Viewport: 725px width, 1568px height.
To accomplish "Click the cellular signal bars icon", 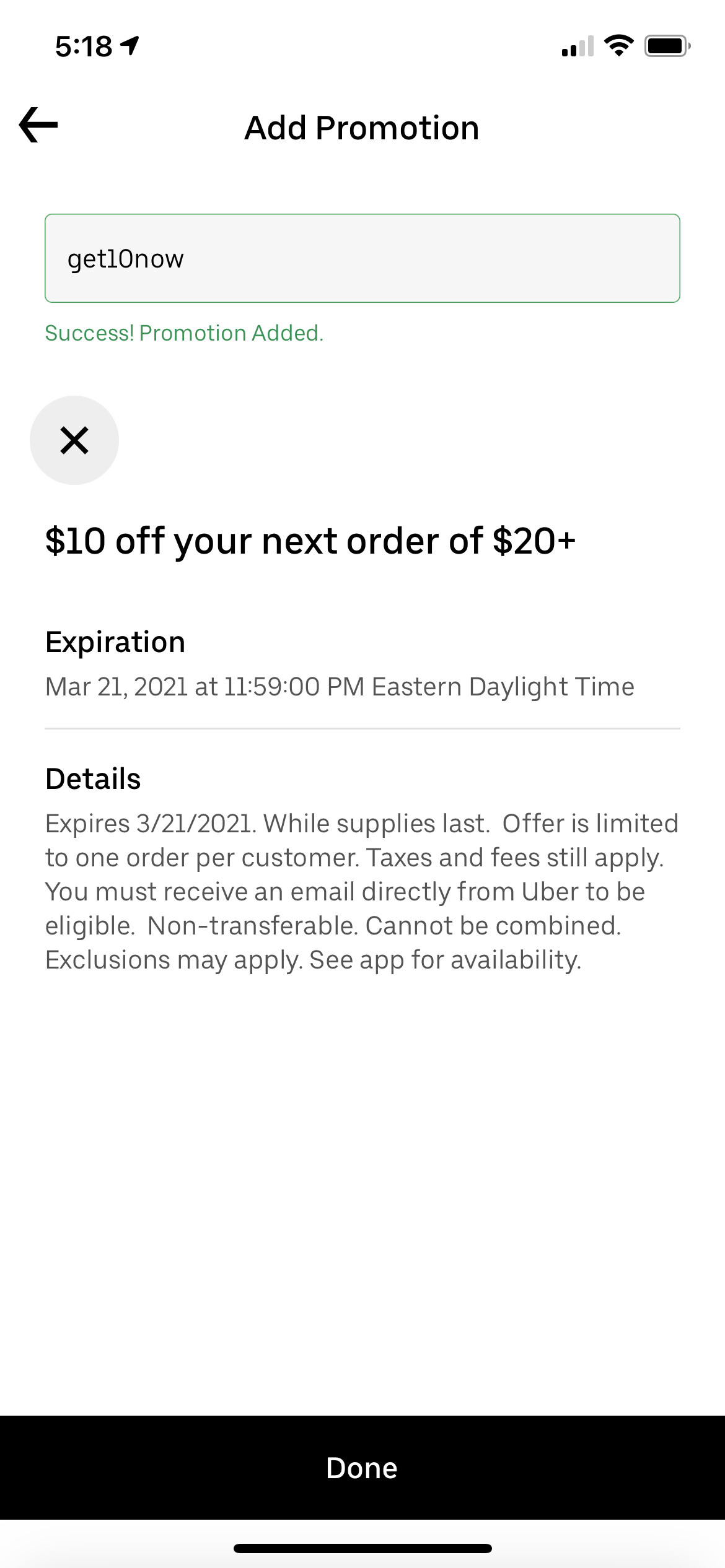I will pos(576,45).
